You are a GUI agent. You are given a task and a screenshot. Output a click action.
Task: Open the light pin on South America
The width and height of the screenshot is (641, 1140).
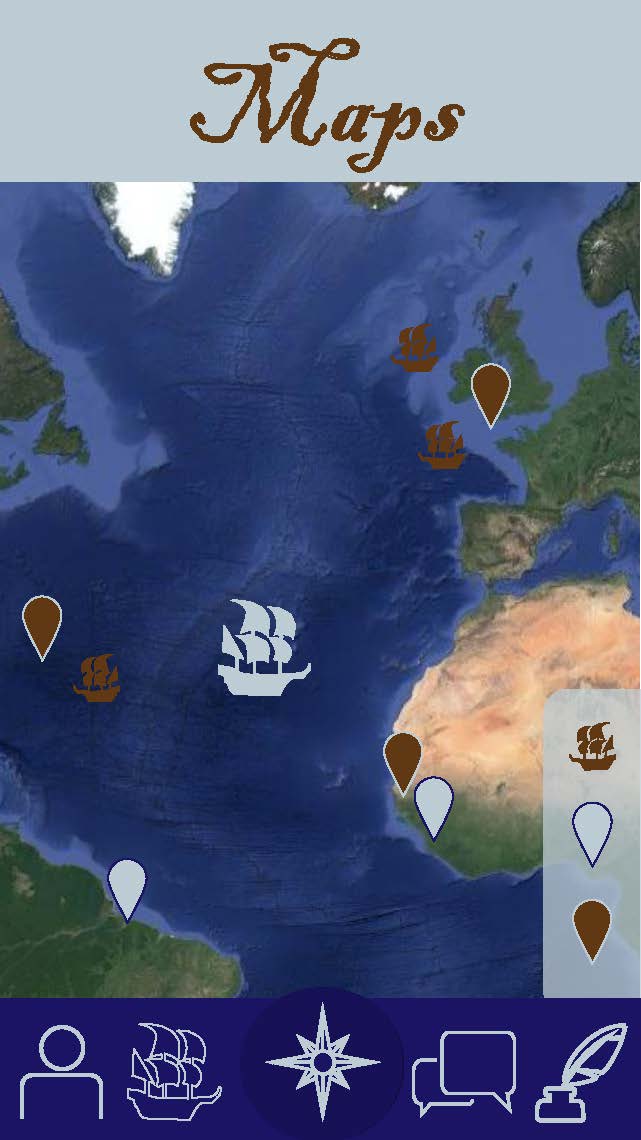127,884
